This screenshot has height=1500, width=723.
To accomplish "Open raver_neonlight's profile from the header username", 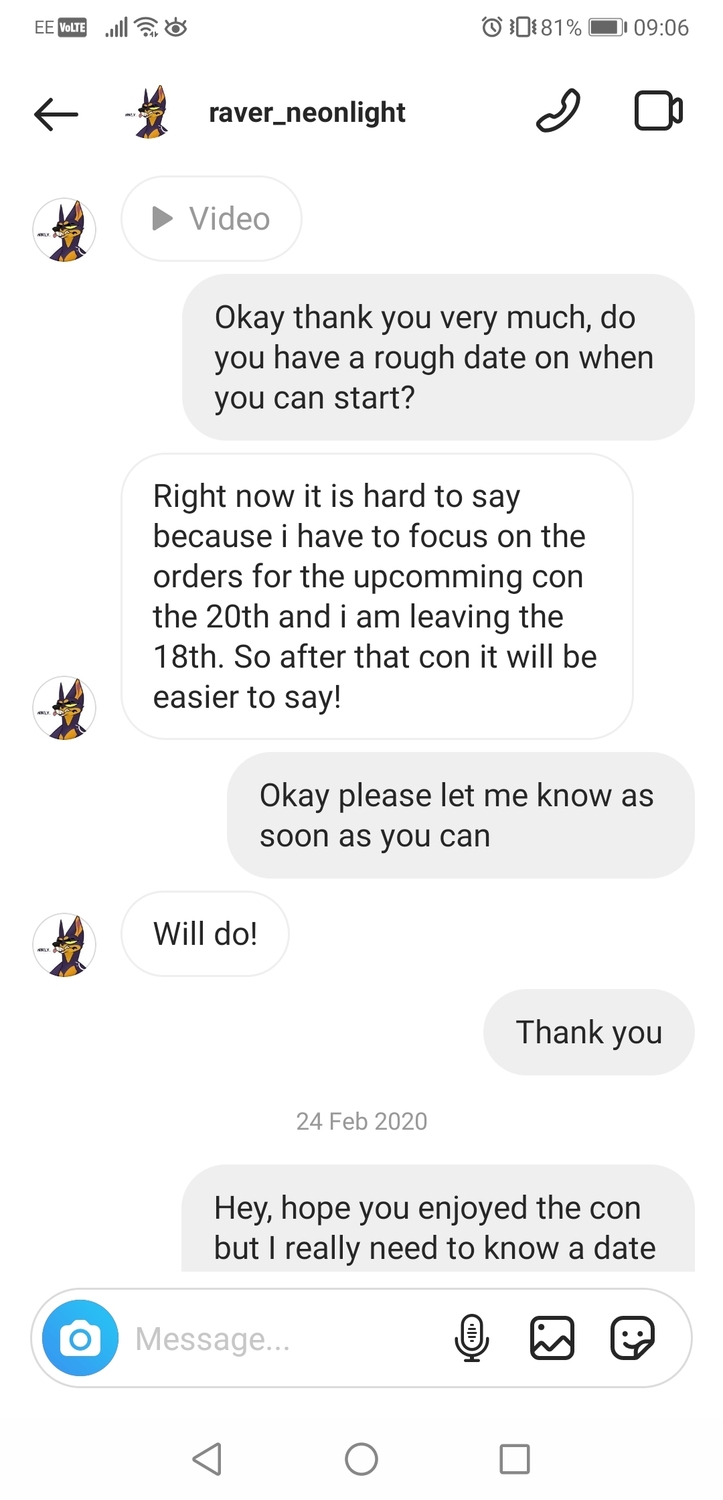I will click(x=307, y=112).
